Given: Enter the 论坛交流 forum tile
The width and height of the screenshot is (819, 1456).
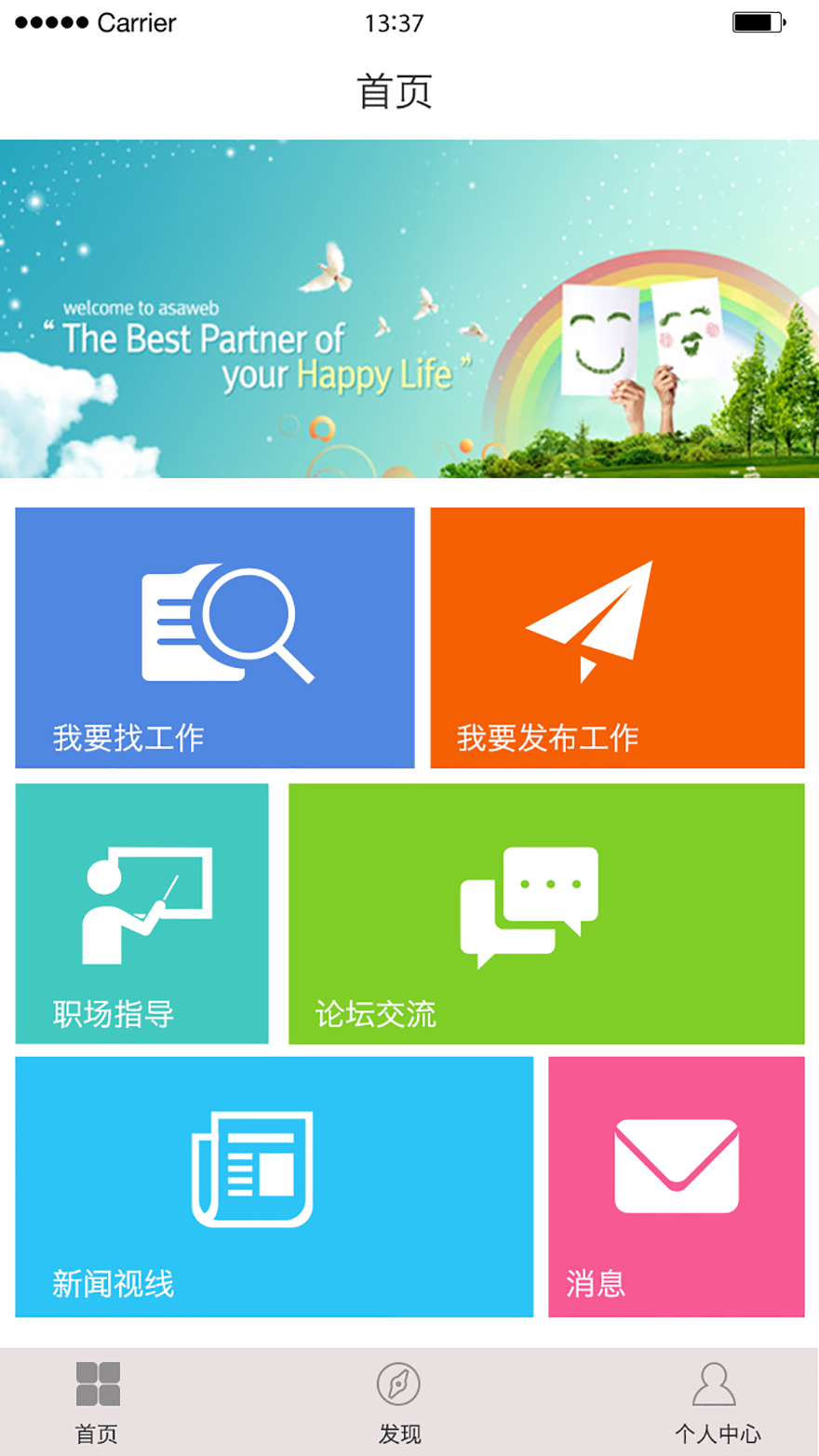Looking at the screenshot, I should (x=546, y=913).
